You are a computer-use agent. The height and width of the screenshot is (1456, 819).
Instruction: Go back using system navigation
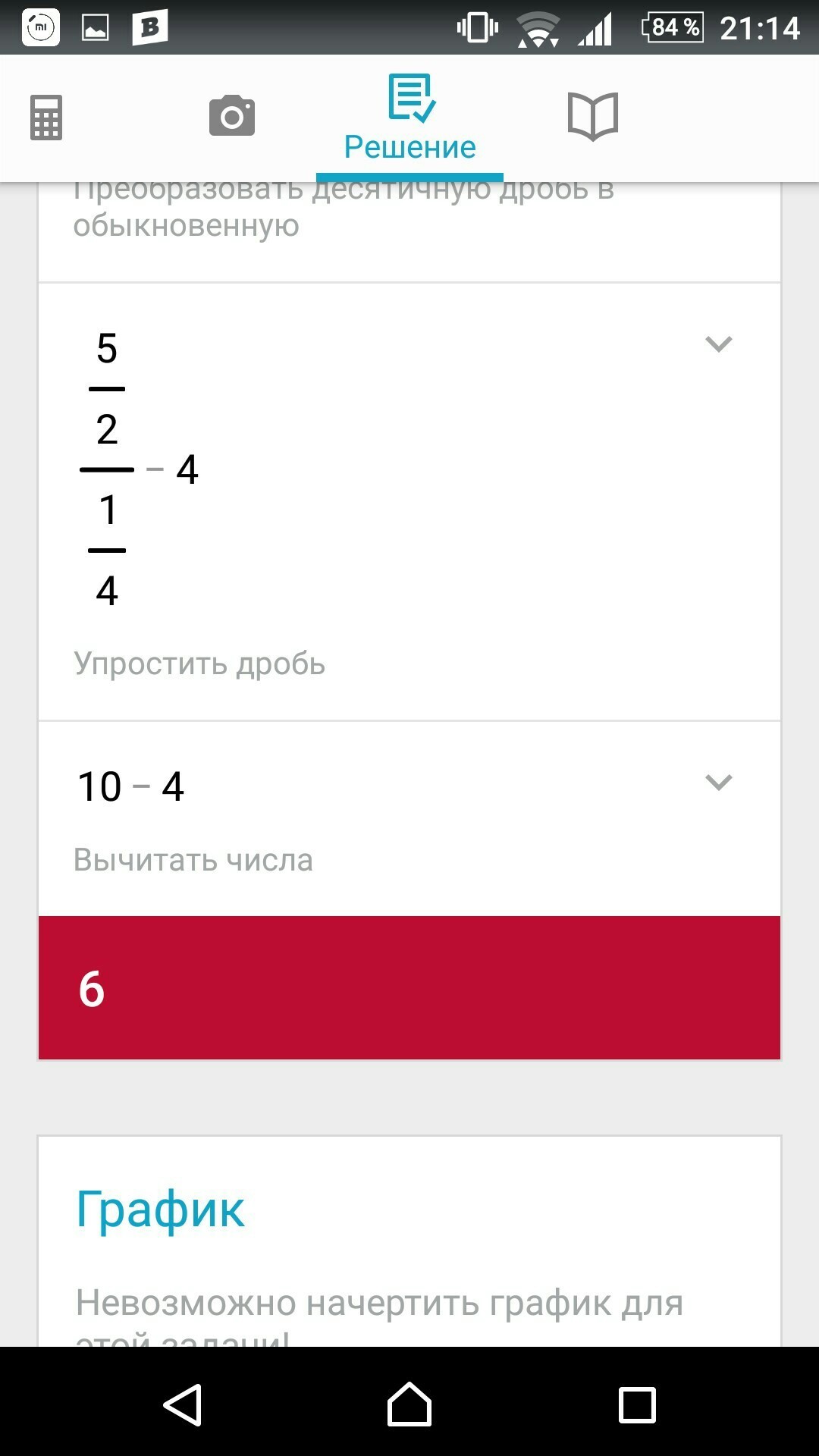[x=183, y=1404]
